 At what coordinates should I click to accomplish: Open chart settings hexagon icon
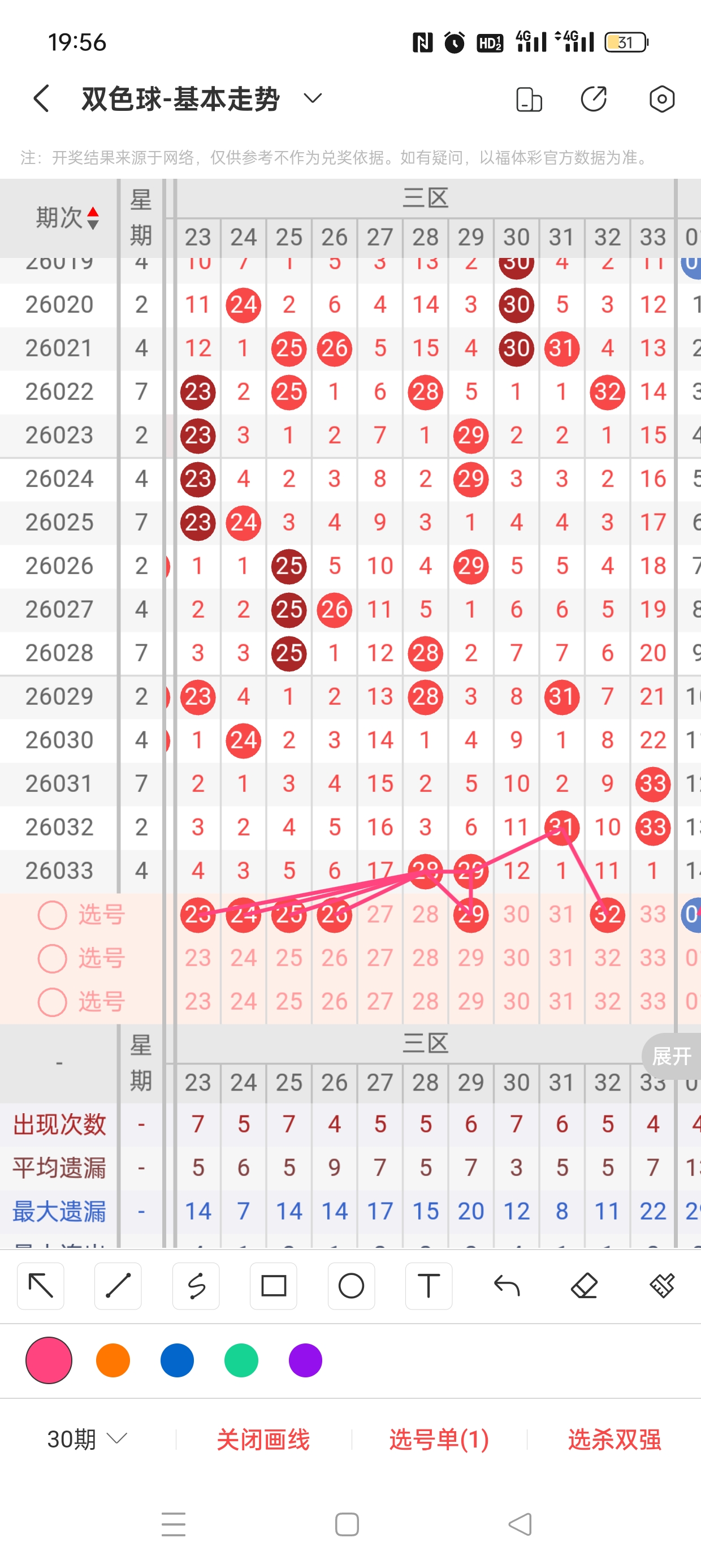pos(661,99)
